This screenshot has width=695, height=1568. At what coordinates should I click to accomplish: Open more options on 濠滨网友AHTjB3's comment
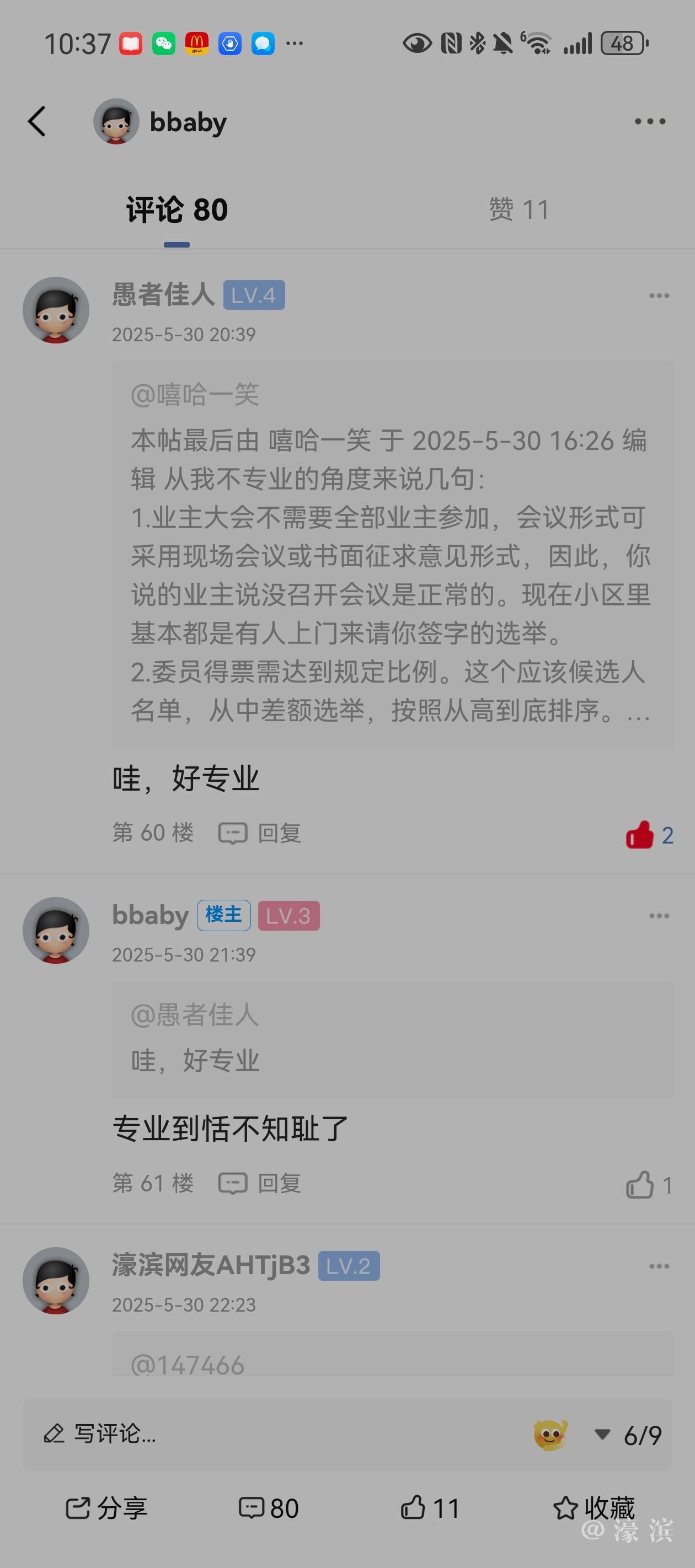pyautogui.click(x=659, y=1266)
